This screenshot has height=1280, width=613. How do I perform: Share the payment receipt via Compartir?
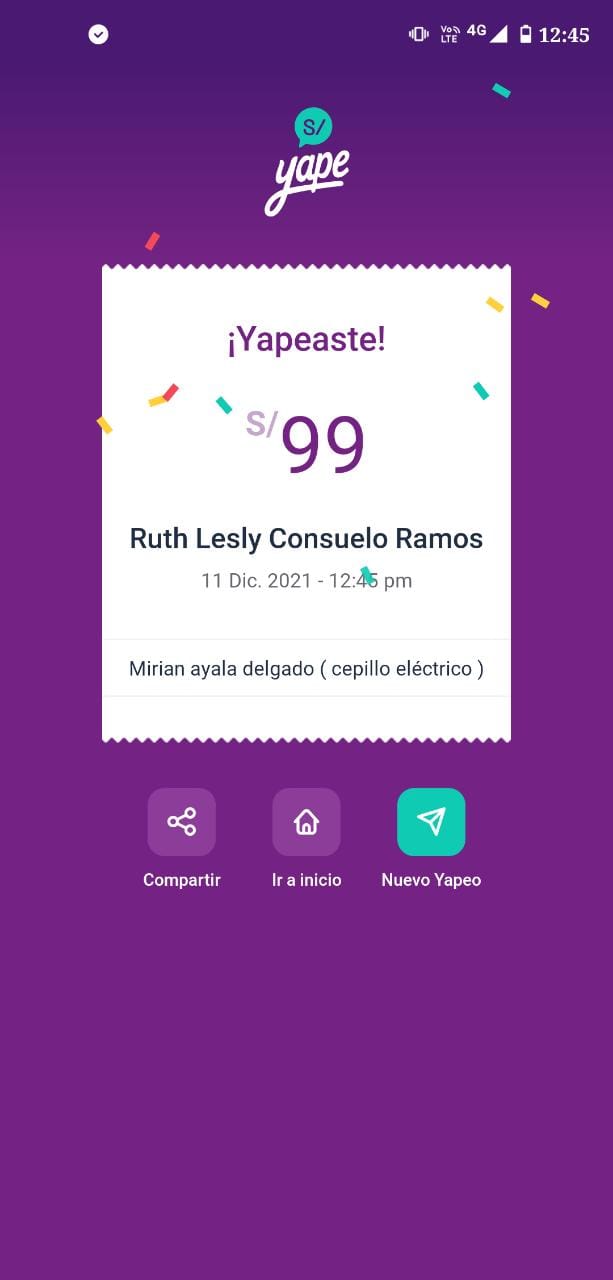[181, 822]
